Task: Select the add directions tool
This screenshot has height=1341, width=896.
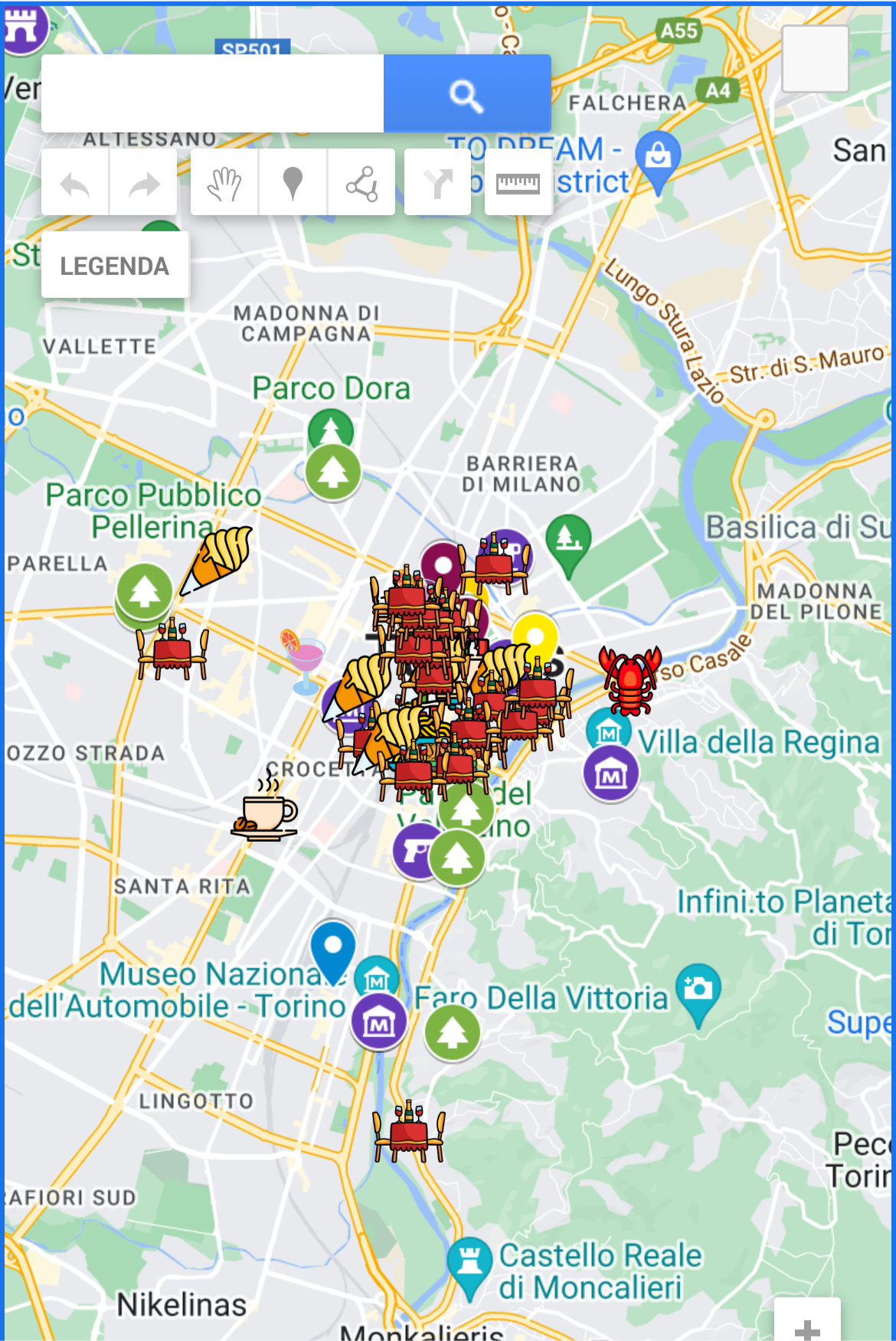Action: (x=437, y=184)
